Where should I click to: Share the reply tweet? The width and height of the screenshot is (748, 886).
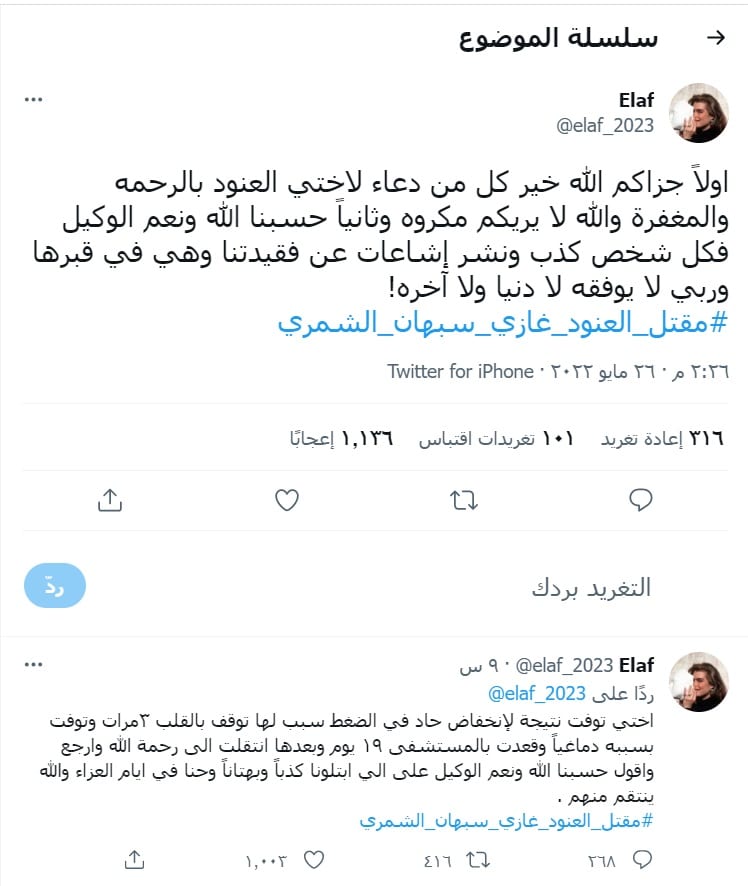coord(132,859)
